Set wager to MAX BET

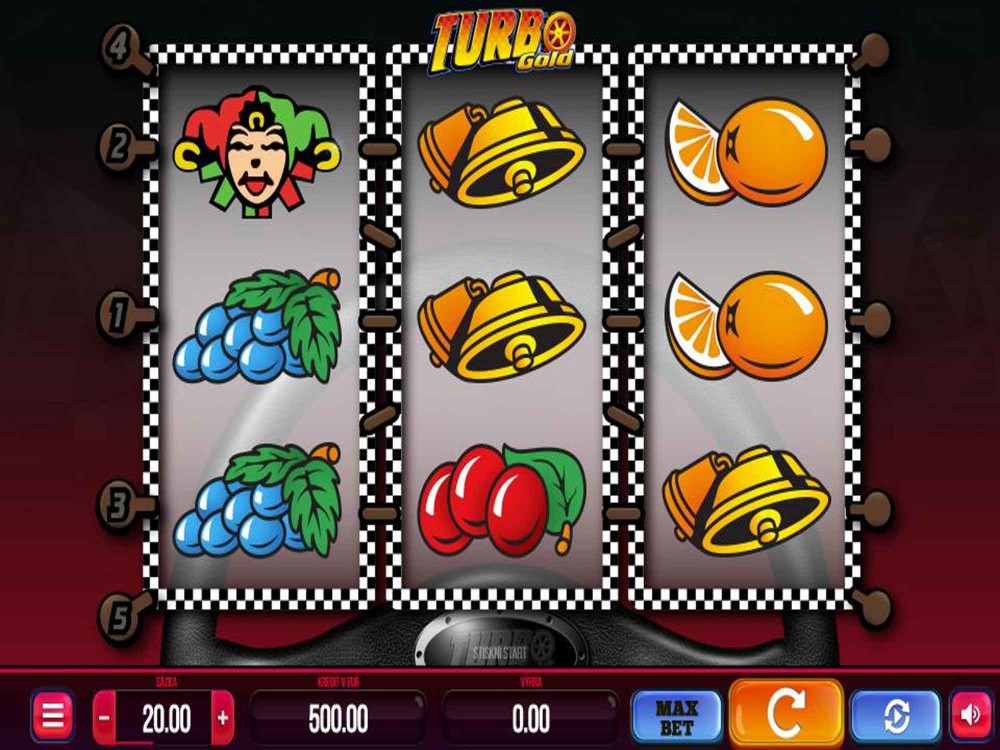coord(676,717)
